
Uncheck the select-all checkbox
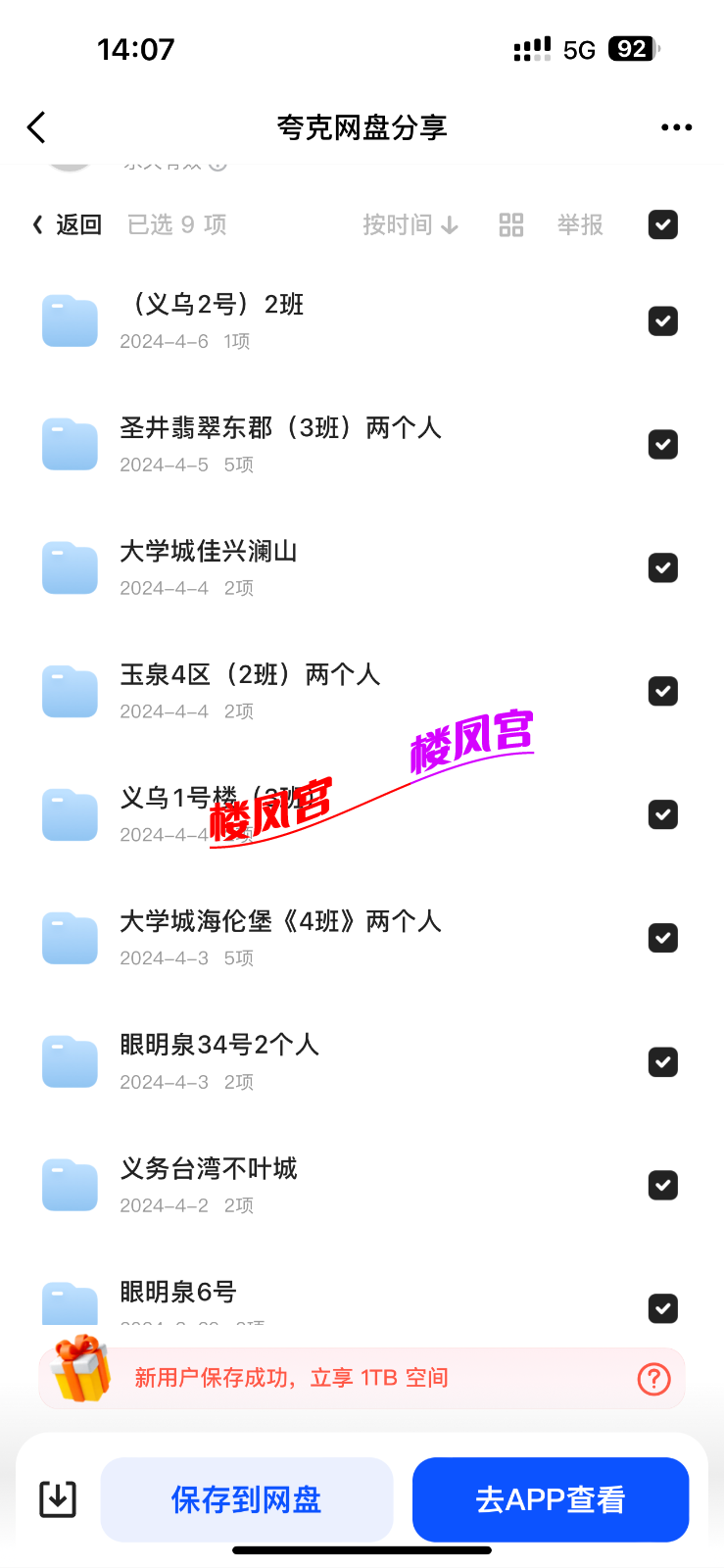click(662, 224)
